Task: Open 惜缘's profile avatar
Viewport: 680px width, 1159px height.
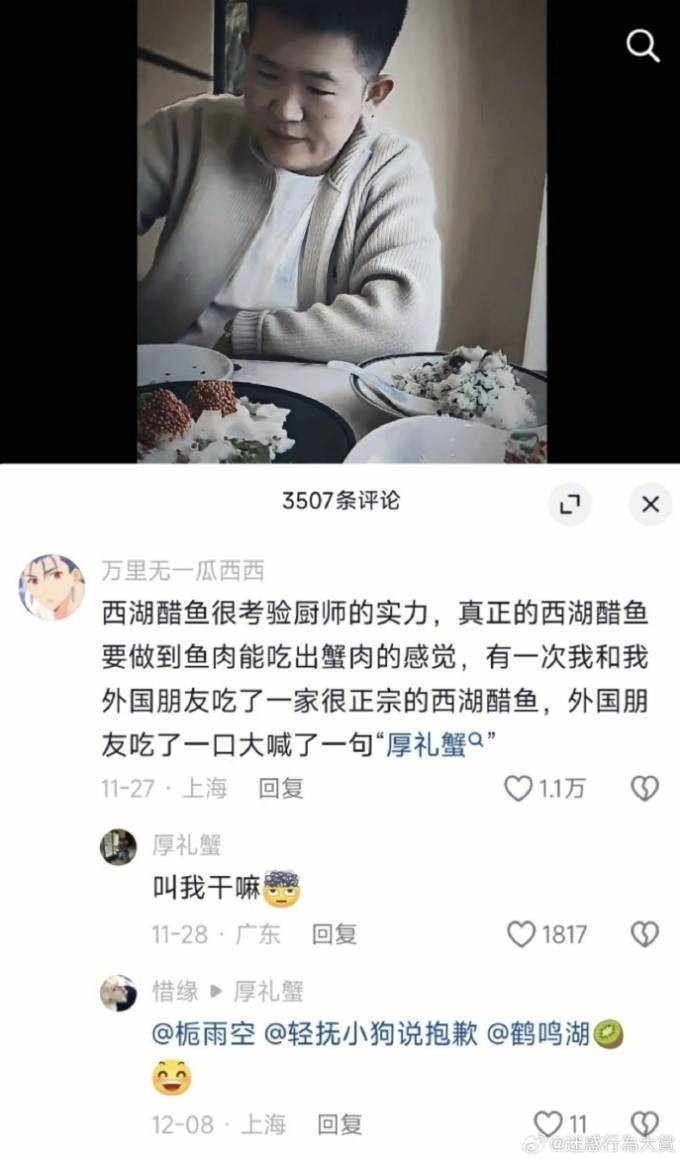Action: [x=118, y=992]
